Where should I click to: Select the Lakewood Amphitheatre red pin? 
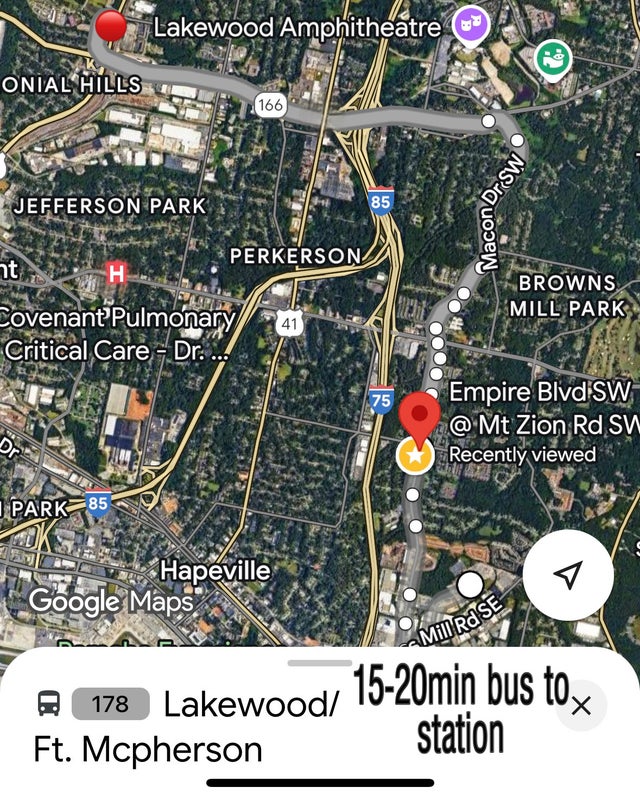point(111,26)
